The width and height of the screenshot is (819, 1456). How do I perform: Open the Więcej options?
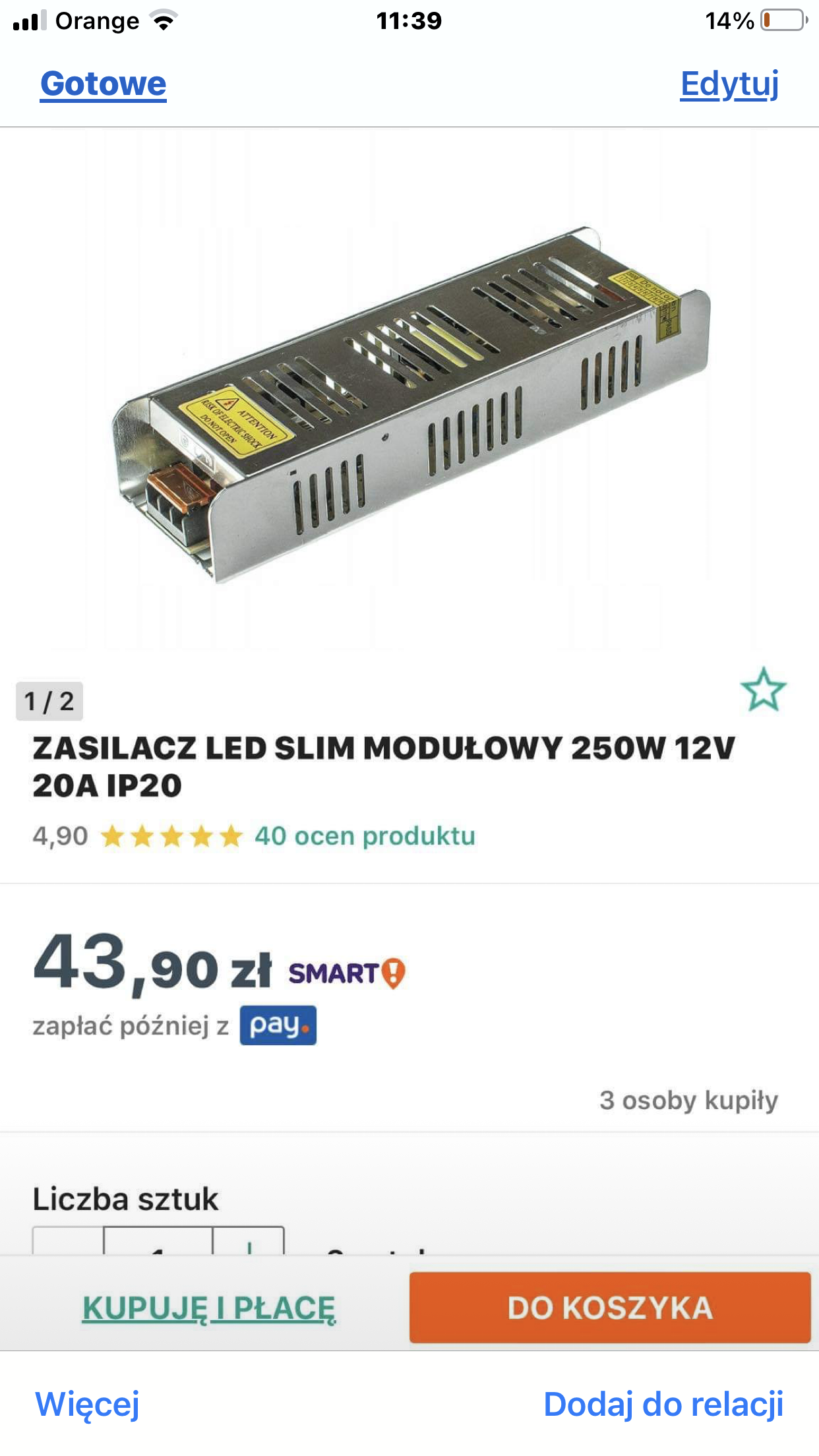click(87, 1404)
